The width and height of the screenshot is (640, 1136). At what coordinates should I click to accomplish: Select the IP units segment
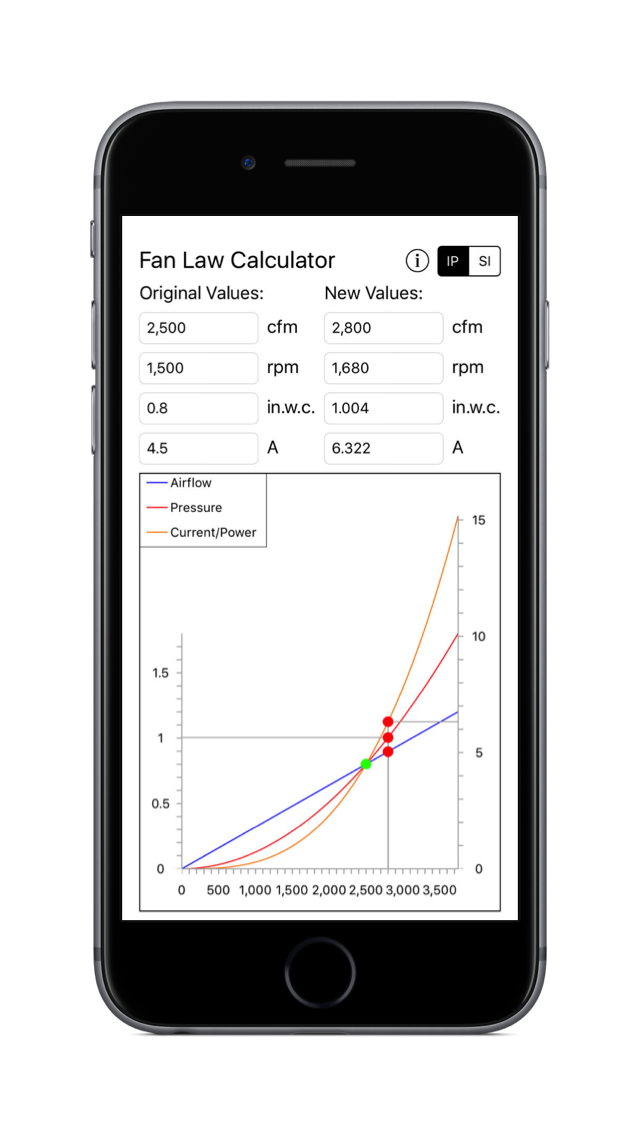pyautogui.click(x=453, y=262)
